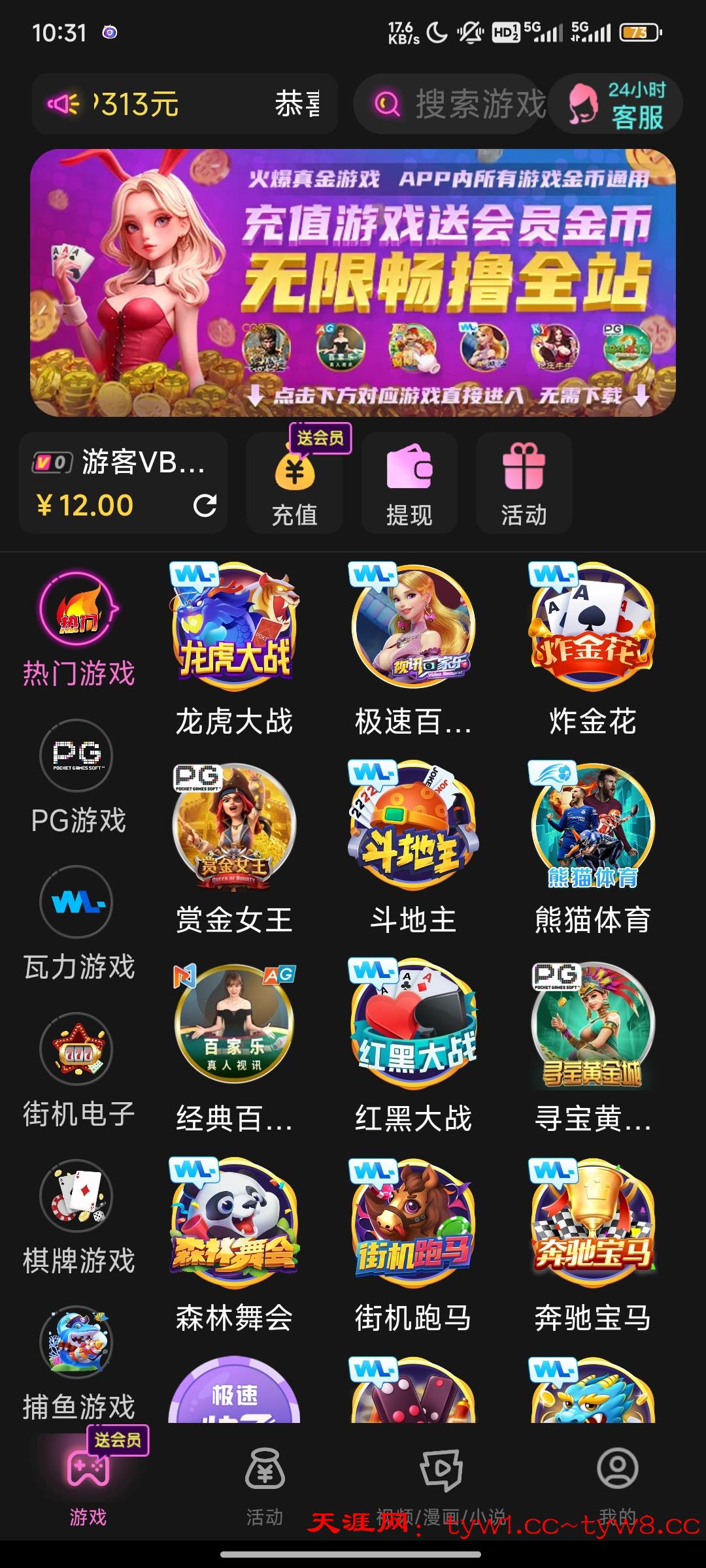This screenshot has height=1568, width=706.
Task: Select the 瓦力游戏 category
Action: (77, 923)
